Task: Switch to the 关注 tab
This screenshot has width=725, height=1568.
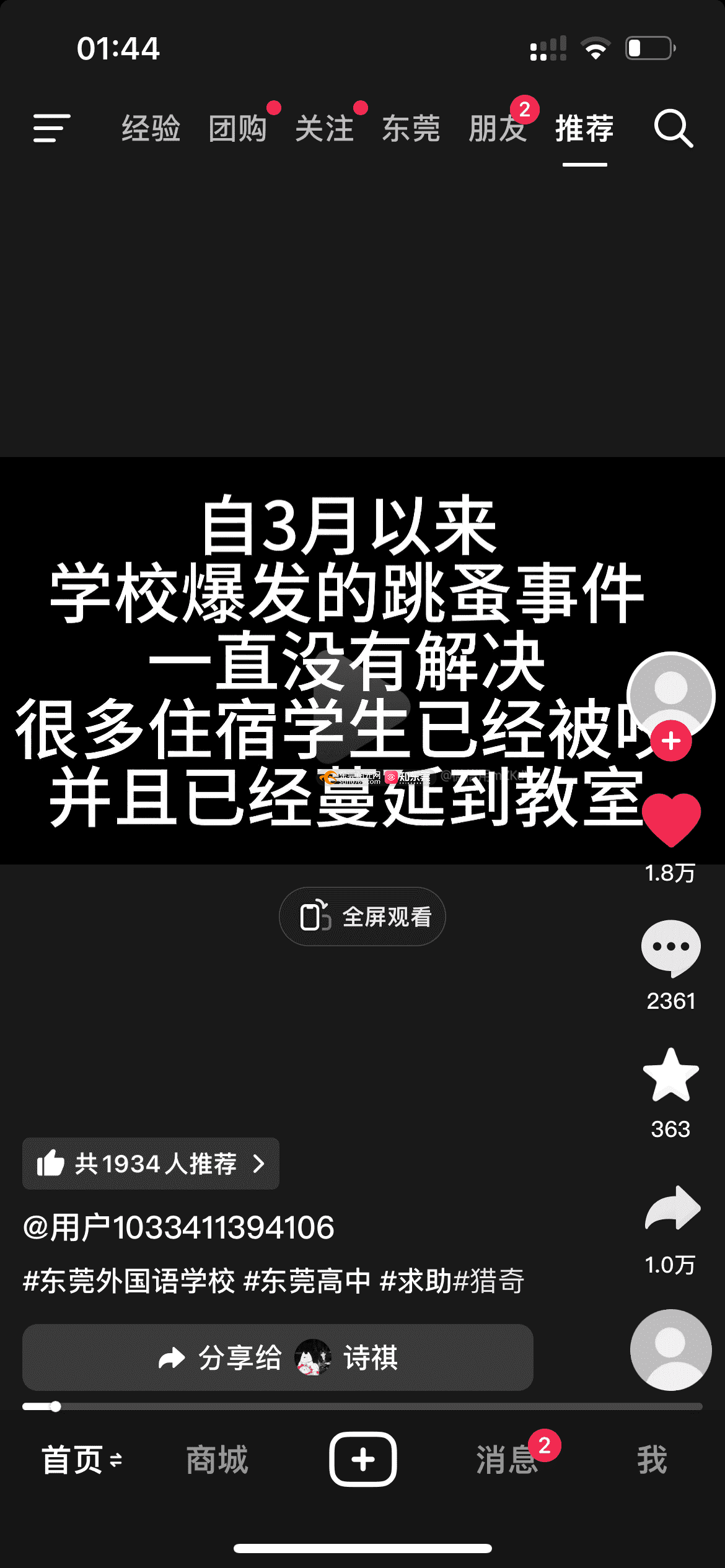Action: tap(324, 129)
